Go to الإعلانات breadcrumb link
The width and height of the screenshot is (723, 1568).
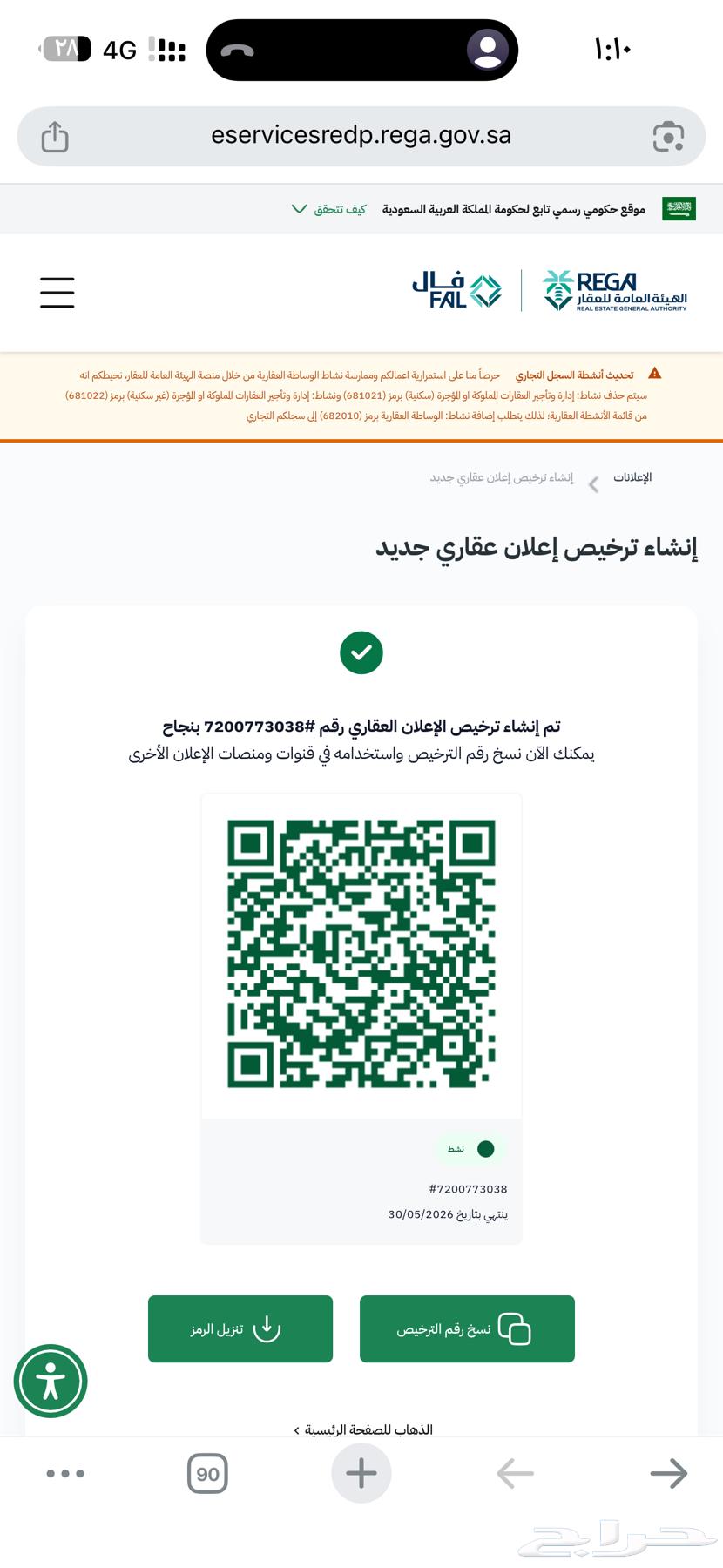point(632,477)
